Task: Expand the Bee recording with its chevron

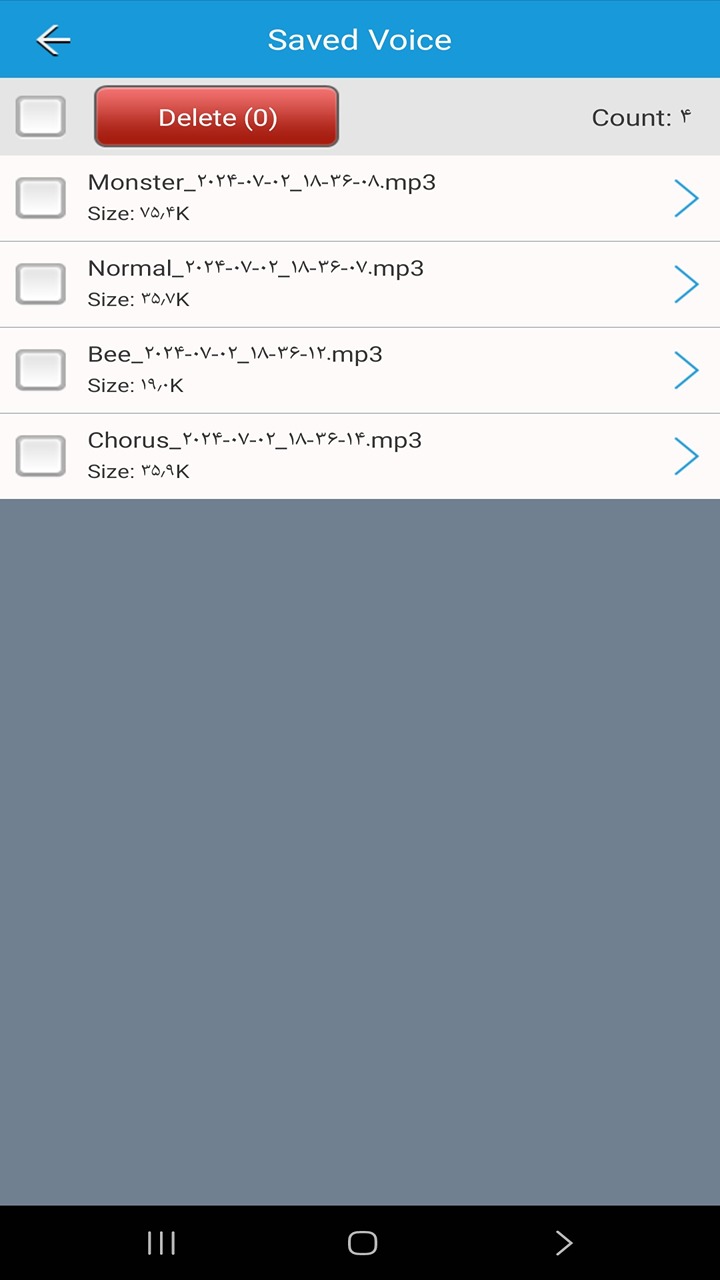Action: click(687, 369)
